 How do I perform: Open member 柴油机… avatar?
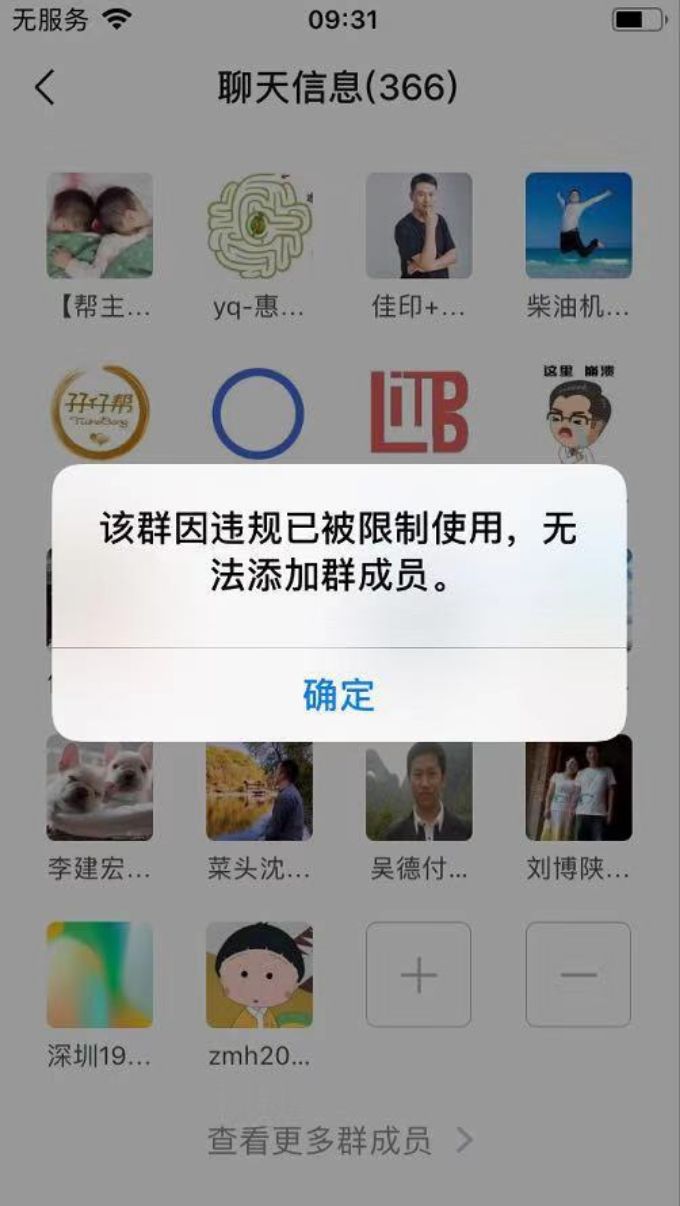(579, 226)
